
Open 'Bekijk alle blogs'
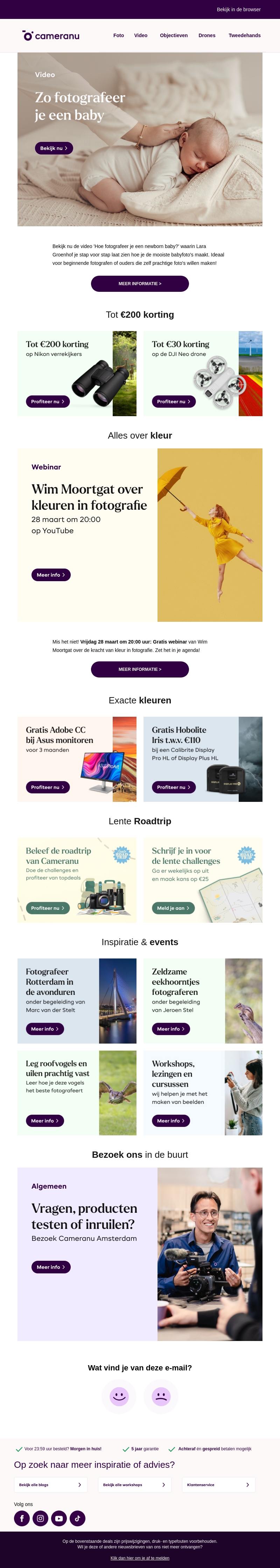click(x=50, y=1485)
